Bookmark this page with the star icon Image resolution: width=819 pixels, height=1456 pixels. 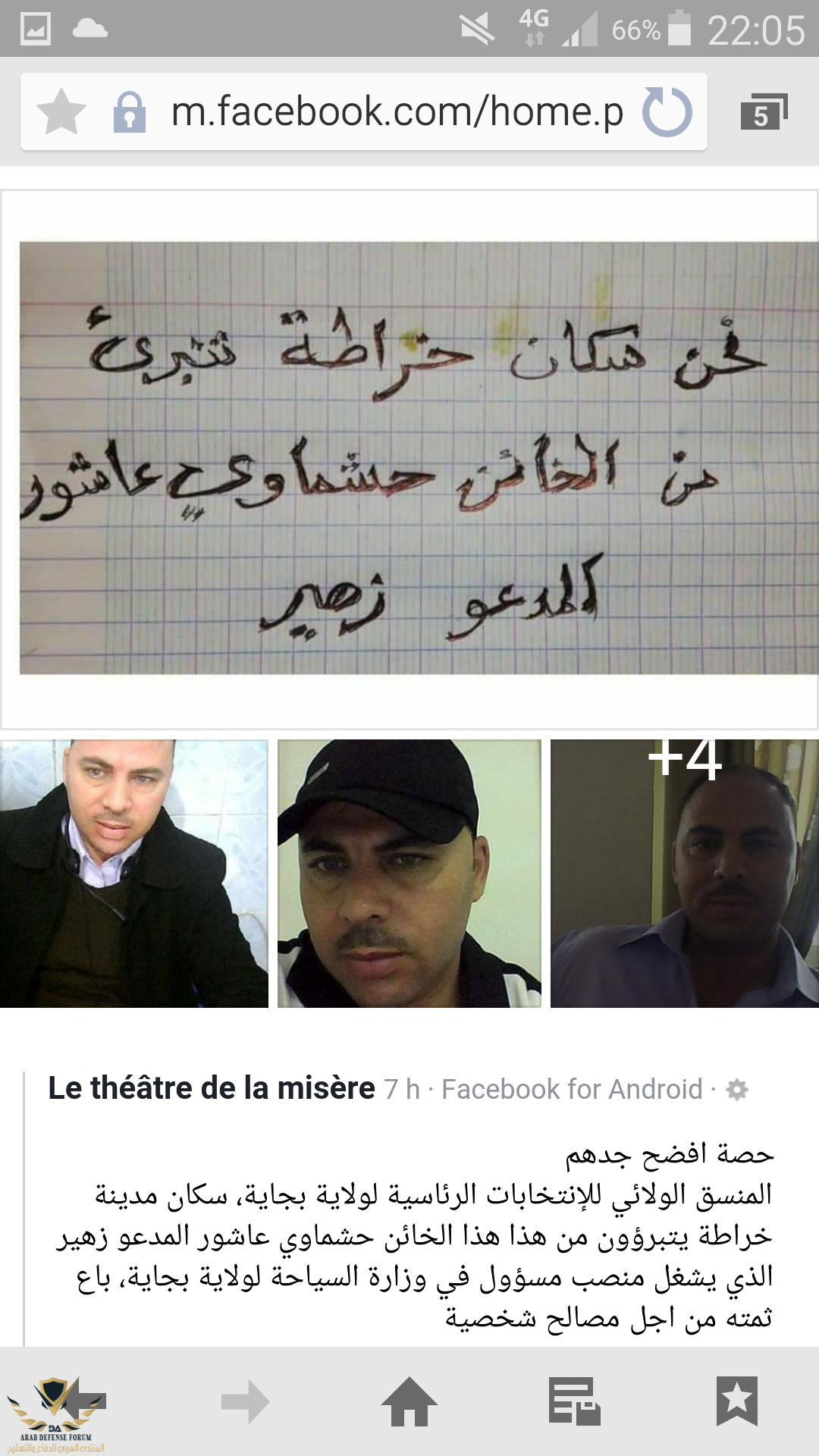click(61, 112)
